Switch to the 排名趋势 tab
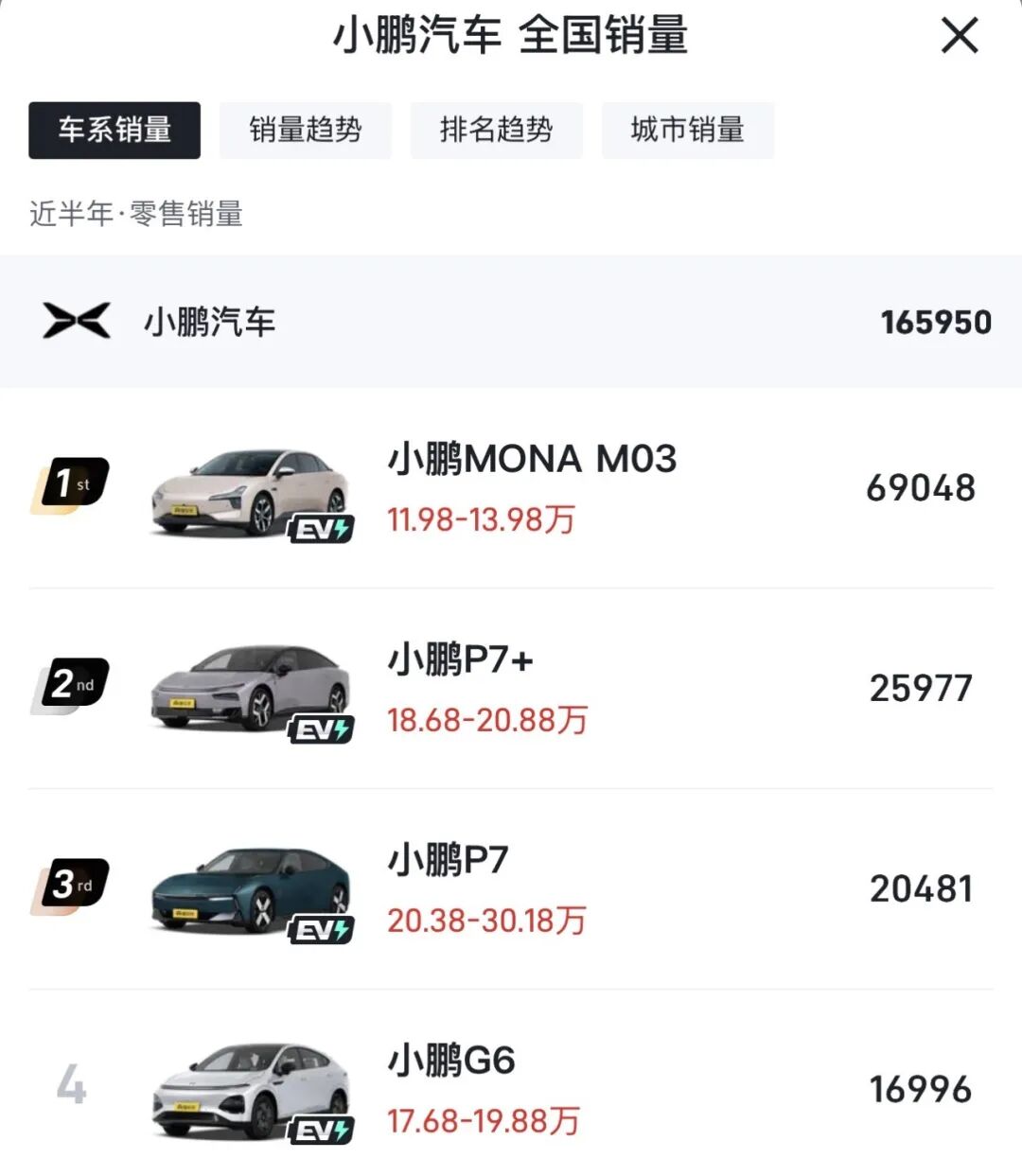 (x=496, y=130)
